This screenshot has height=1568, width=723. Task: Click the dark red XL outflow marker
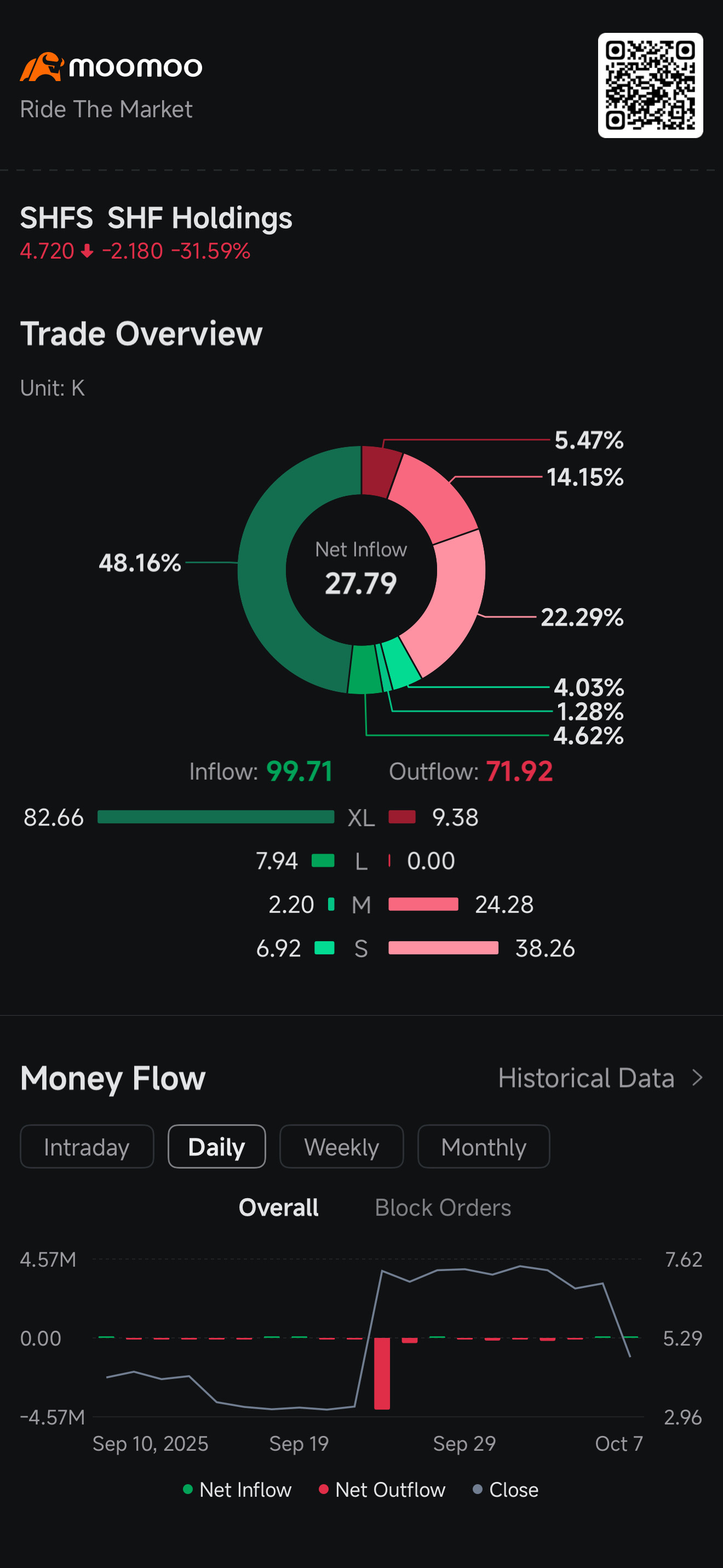(x=403, y=817)
